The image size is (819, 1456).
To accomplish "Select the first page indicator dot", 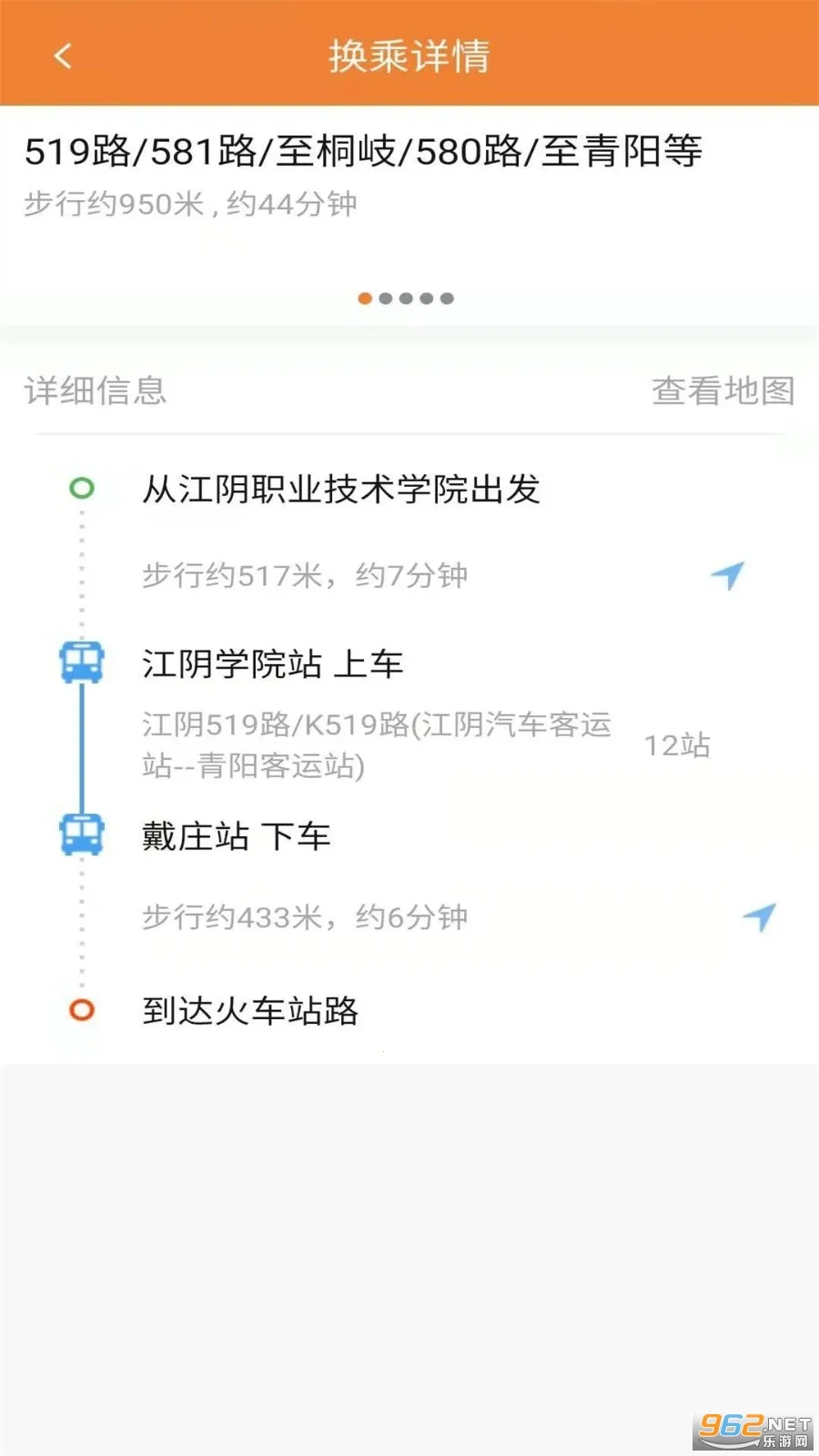I will (x=366, y=296).
